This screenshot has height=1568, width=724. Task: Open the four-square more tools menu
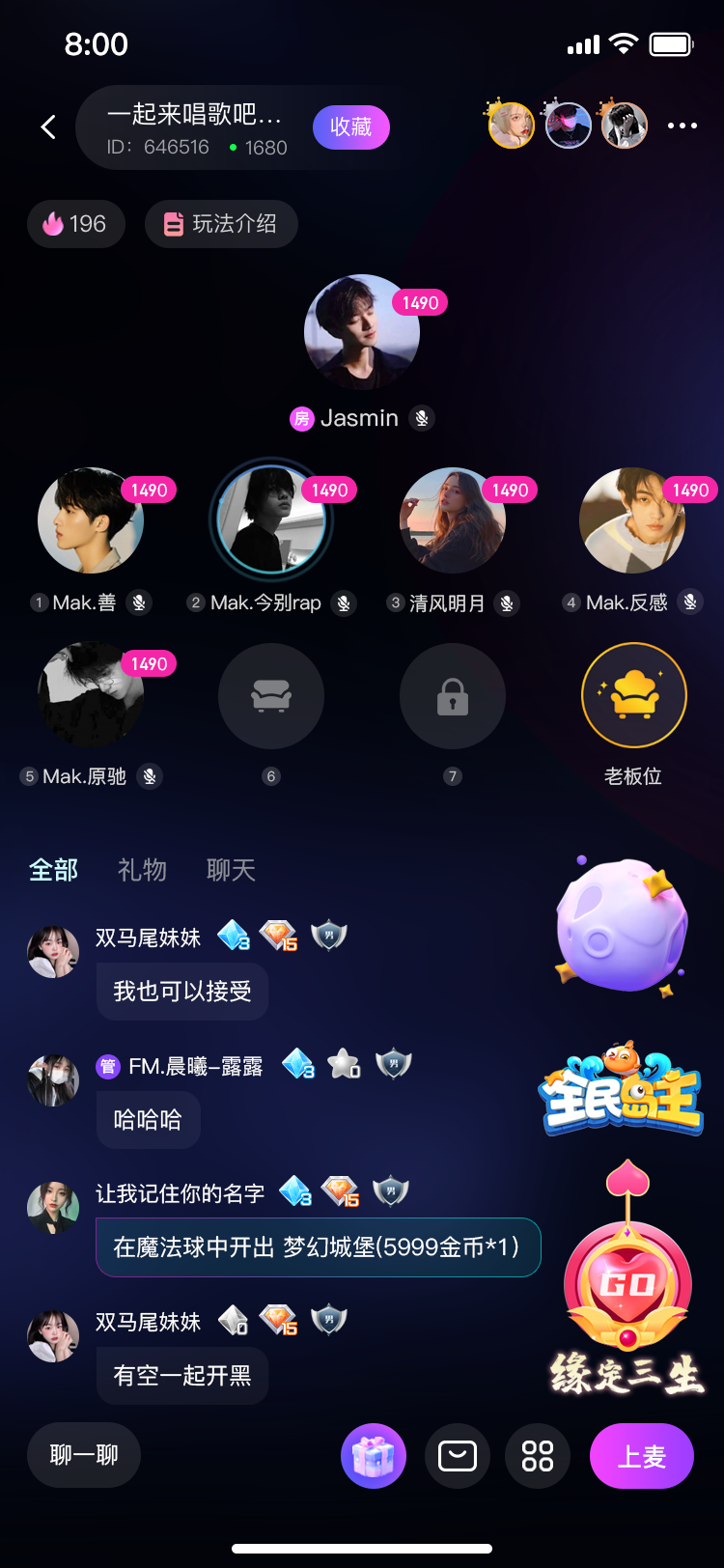[538, 1456]
